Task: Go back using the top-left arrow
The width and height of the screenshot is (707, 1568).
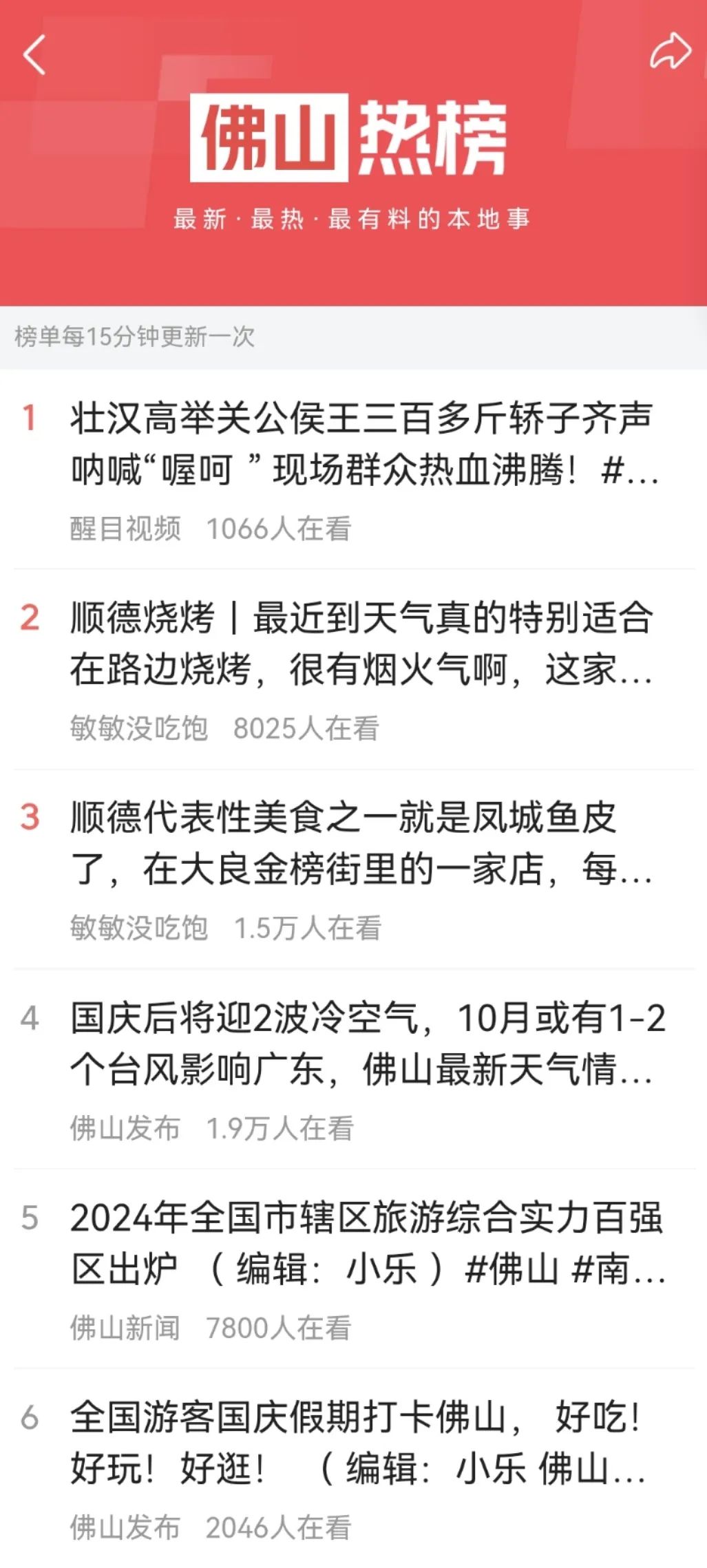Action: [34, 54]
